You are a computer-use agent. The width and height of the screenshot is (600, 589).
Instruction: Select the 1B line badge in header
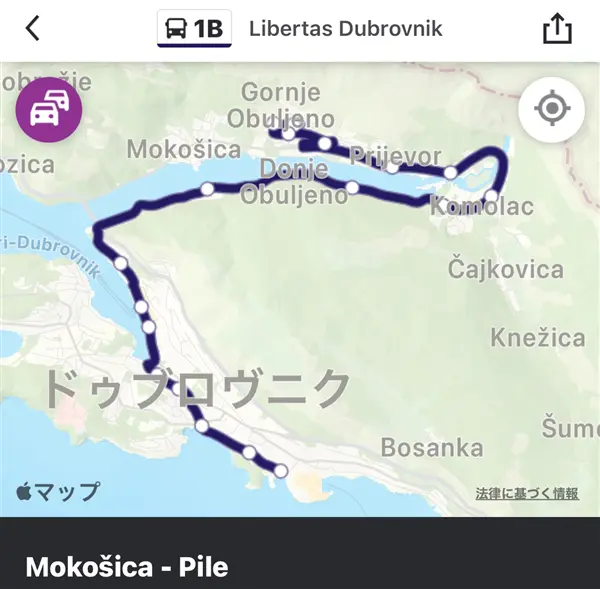(x=194, y=28)
